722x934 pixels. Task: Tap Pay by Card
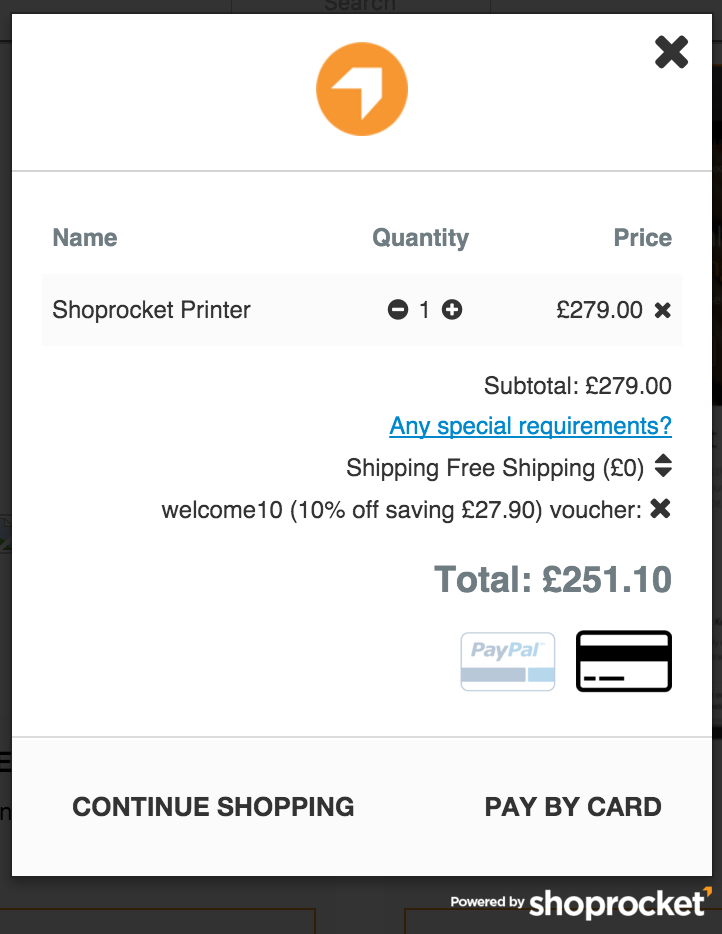point(573,807)
